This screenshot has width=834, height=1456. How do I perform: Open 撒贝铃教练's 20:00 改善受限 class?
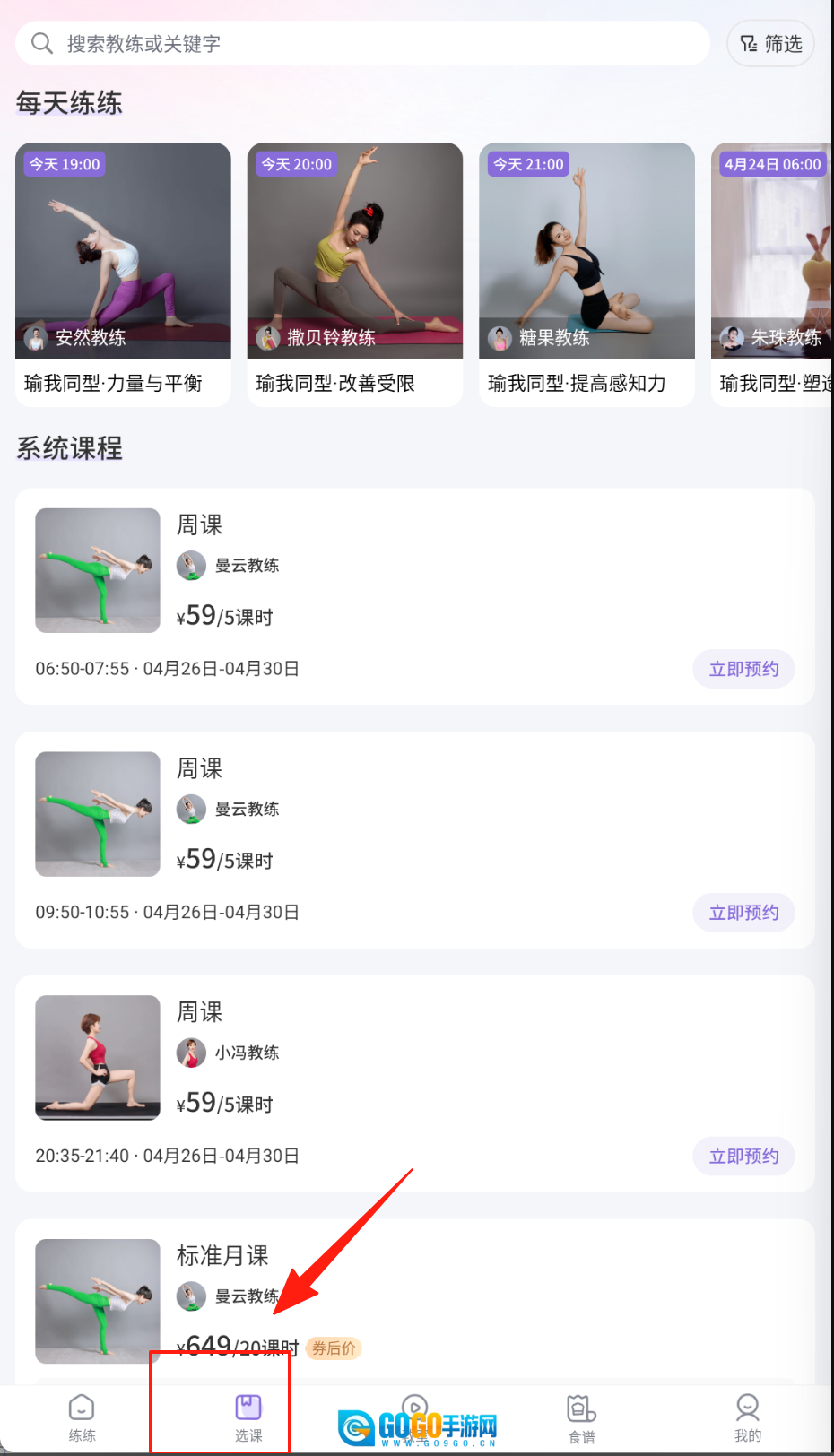354,273
